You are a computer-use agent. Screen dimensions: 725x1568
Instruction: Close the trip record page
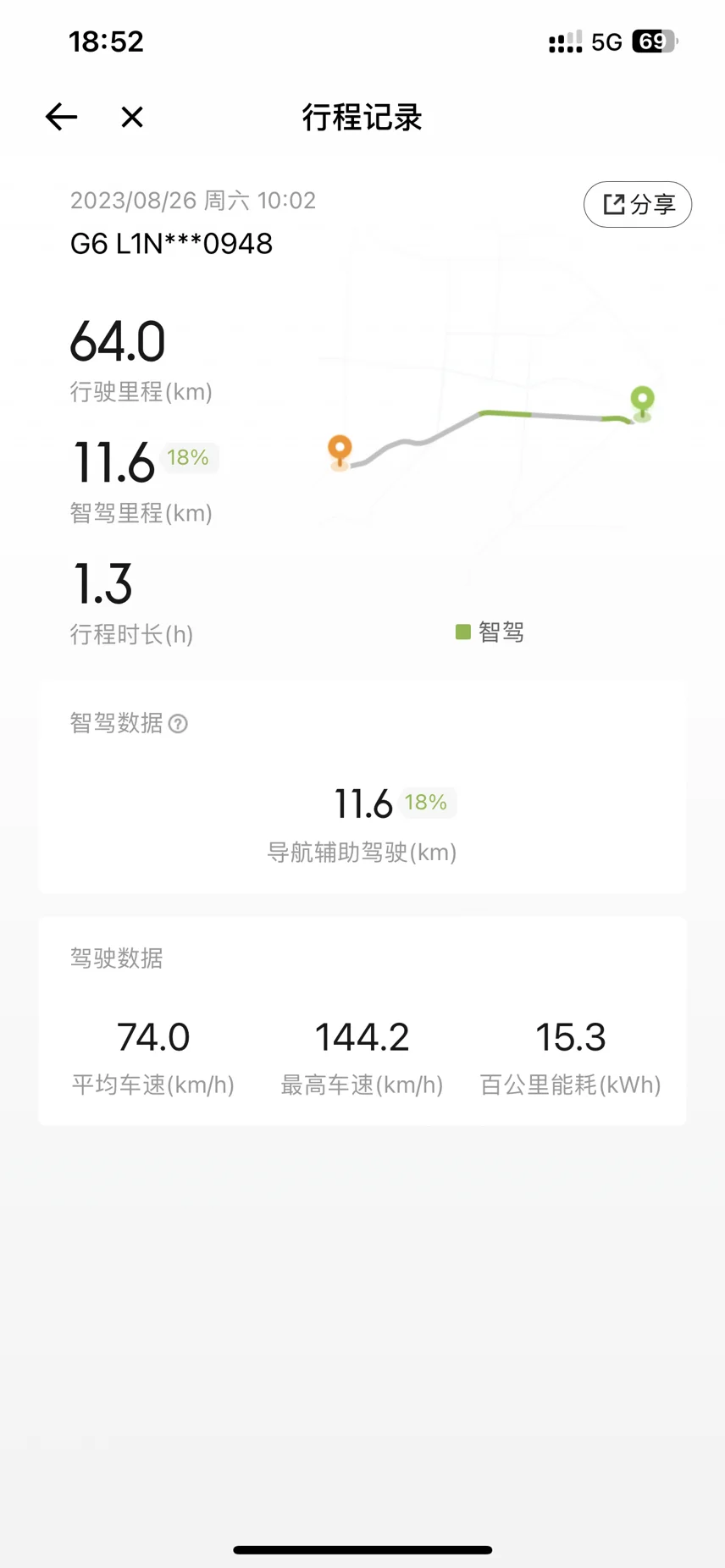[132, 117]
